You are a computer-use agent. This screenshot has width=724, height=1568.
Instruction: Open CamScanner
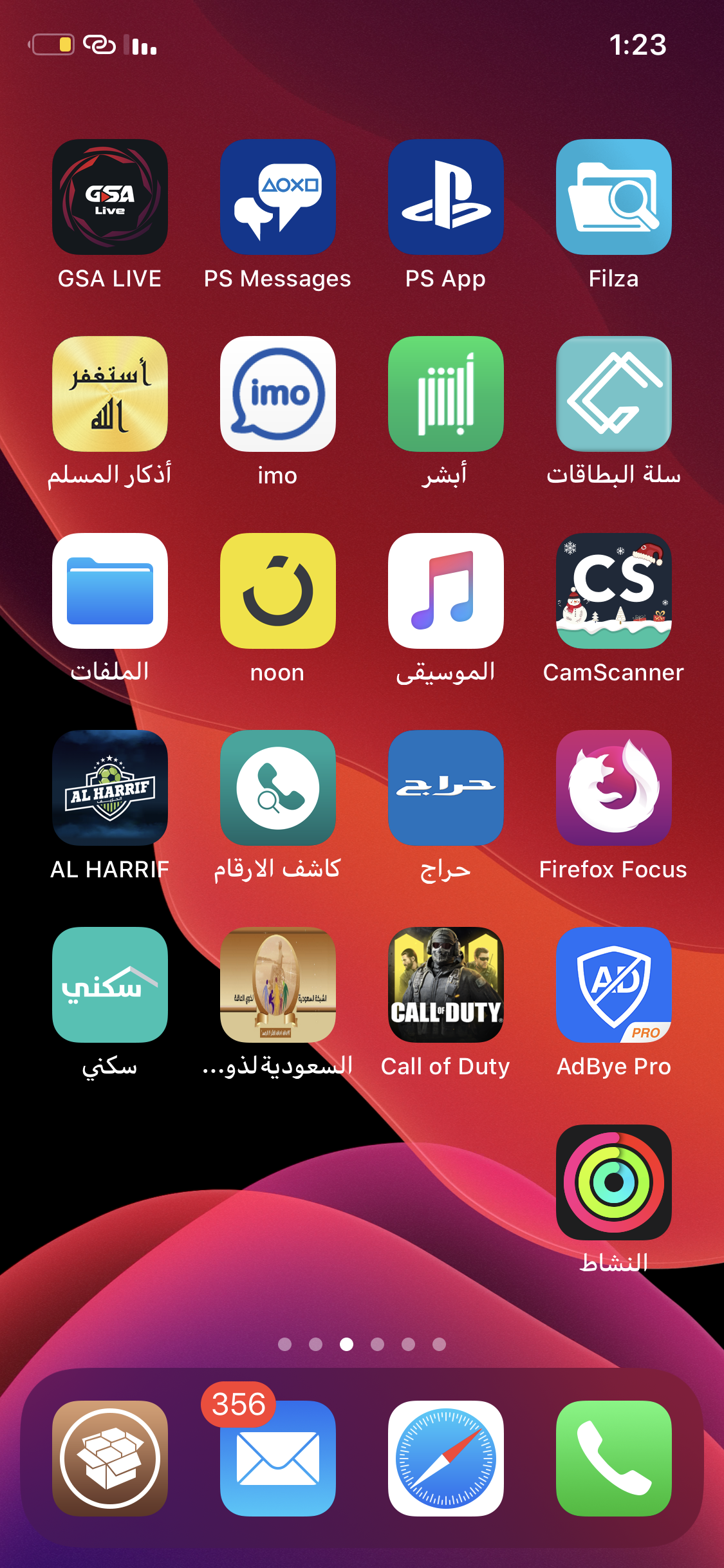coord(613,591)
